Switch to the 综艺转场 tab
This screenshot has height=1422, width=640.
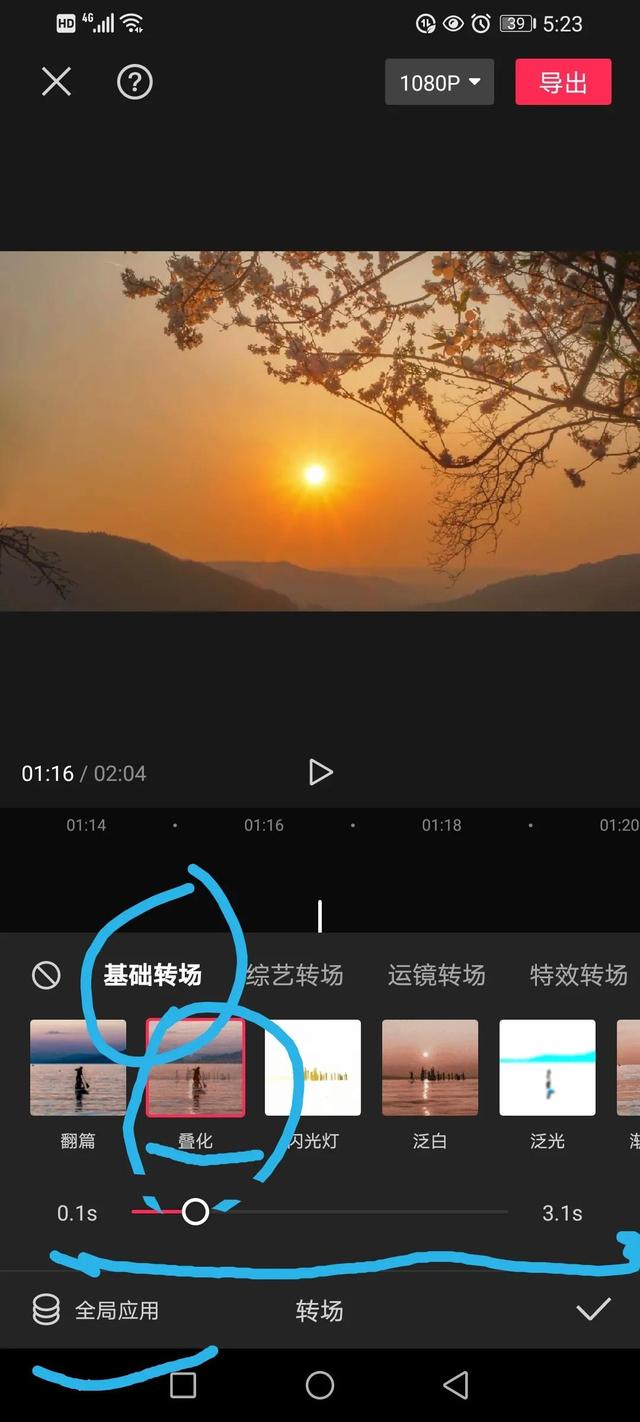point(294,975)
